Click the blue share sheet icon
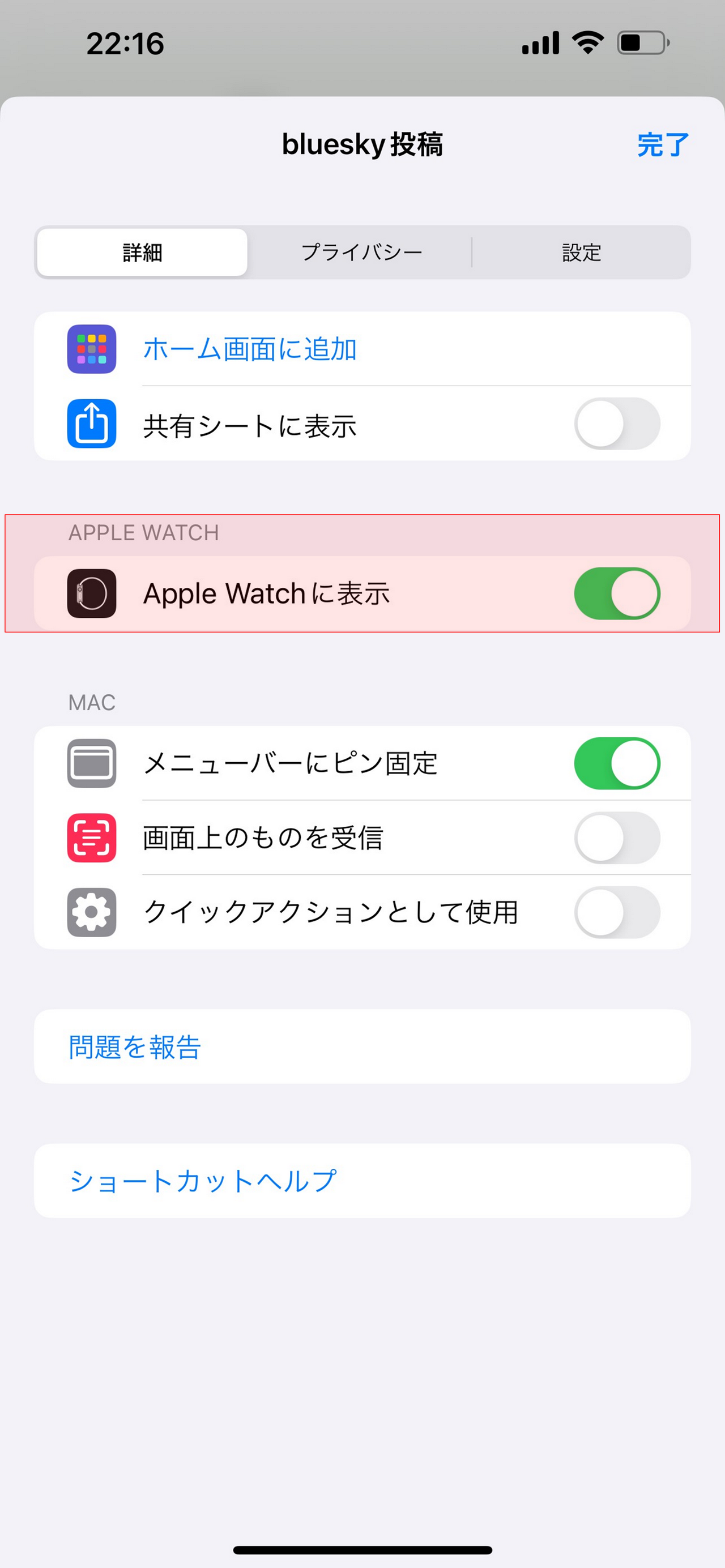The height and width of the screenshot is (1568, 725). [x=90, y=425]
